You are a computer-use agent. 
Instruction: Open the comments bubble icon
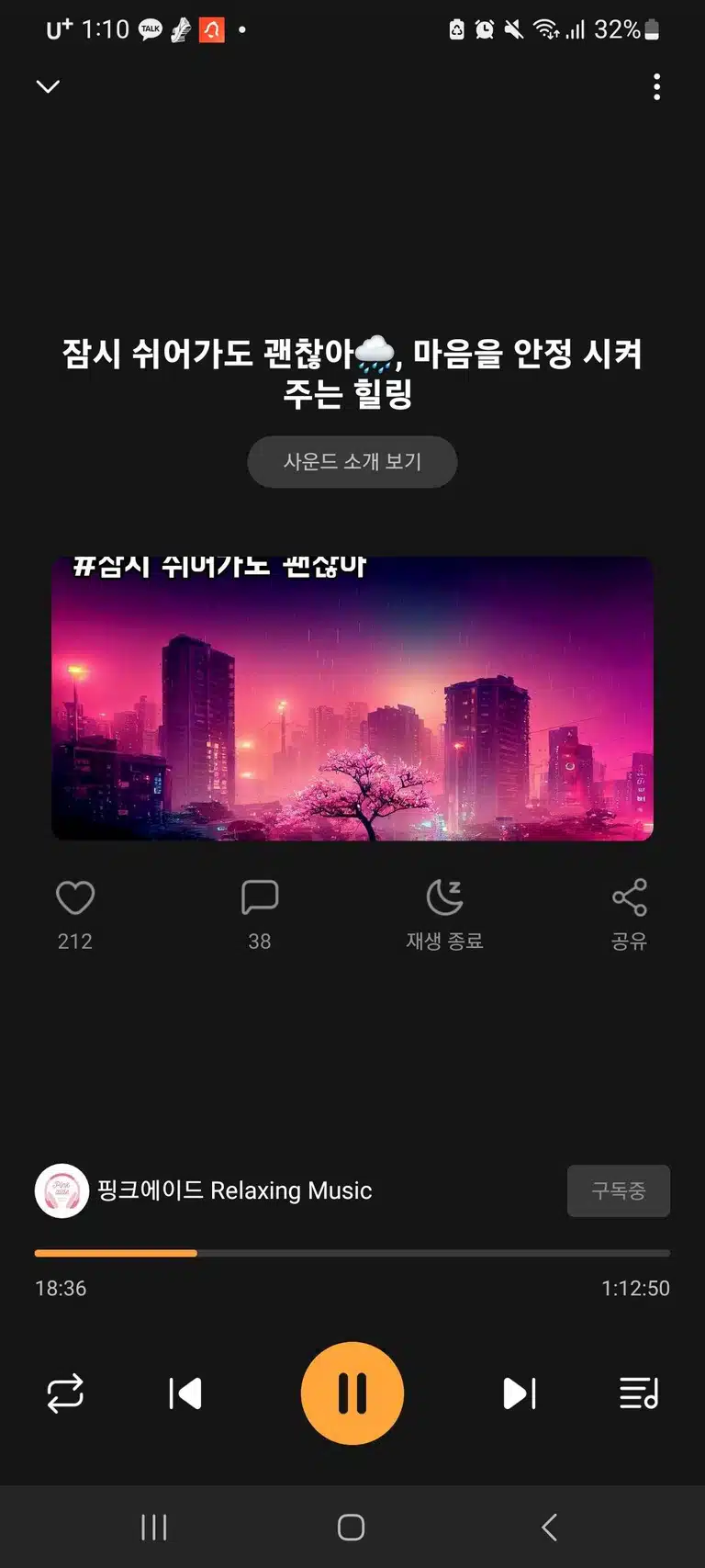tap(260, 897)
